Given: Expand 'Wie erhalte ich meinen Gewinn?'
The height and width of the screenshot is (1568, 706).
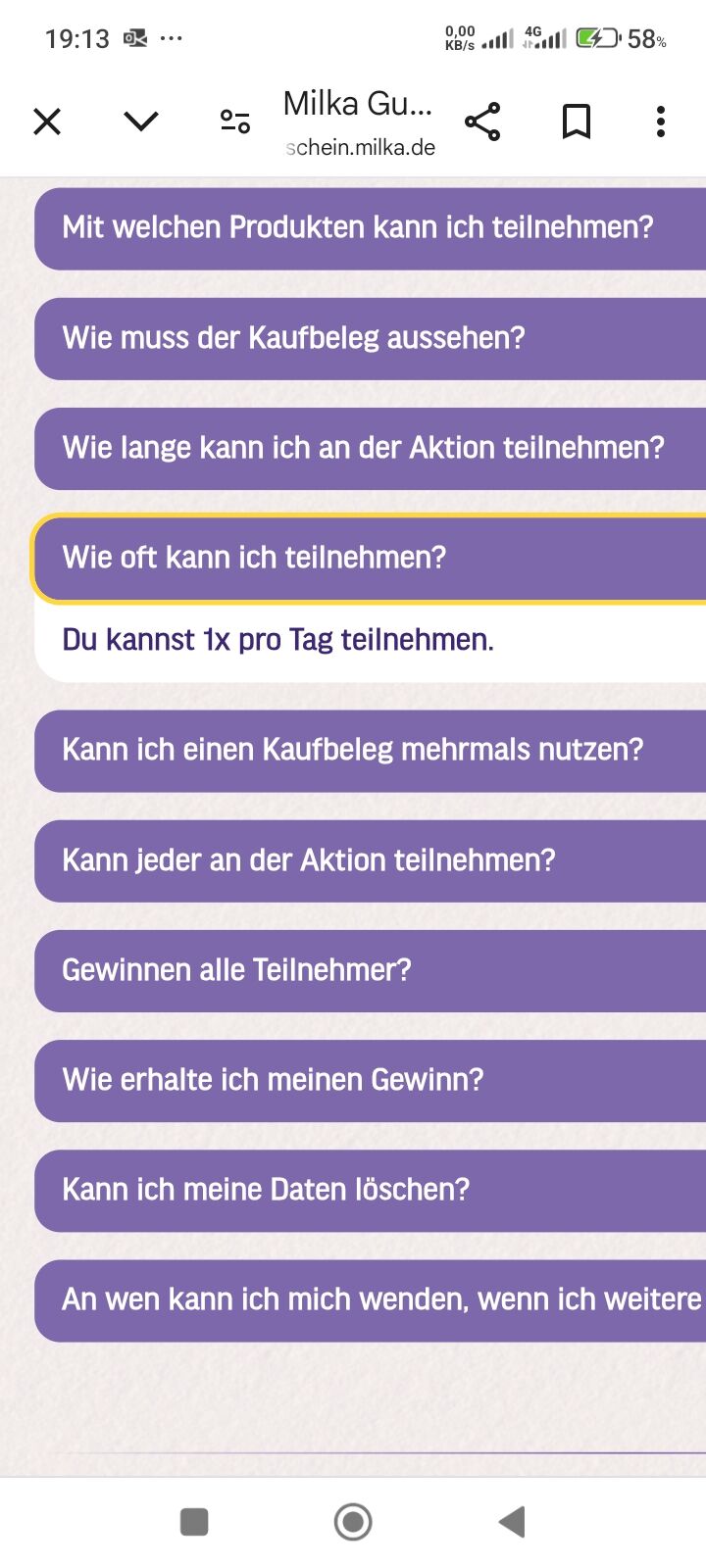Looking at the screenshot, I should 371,1080.
